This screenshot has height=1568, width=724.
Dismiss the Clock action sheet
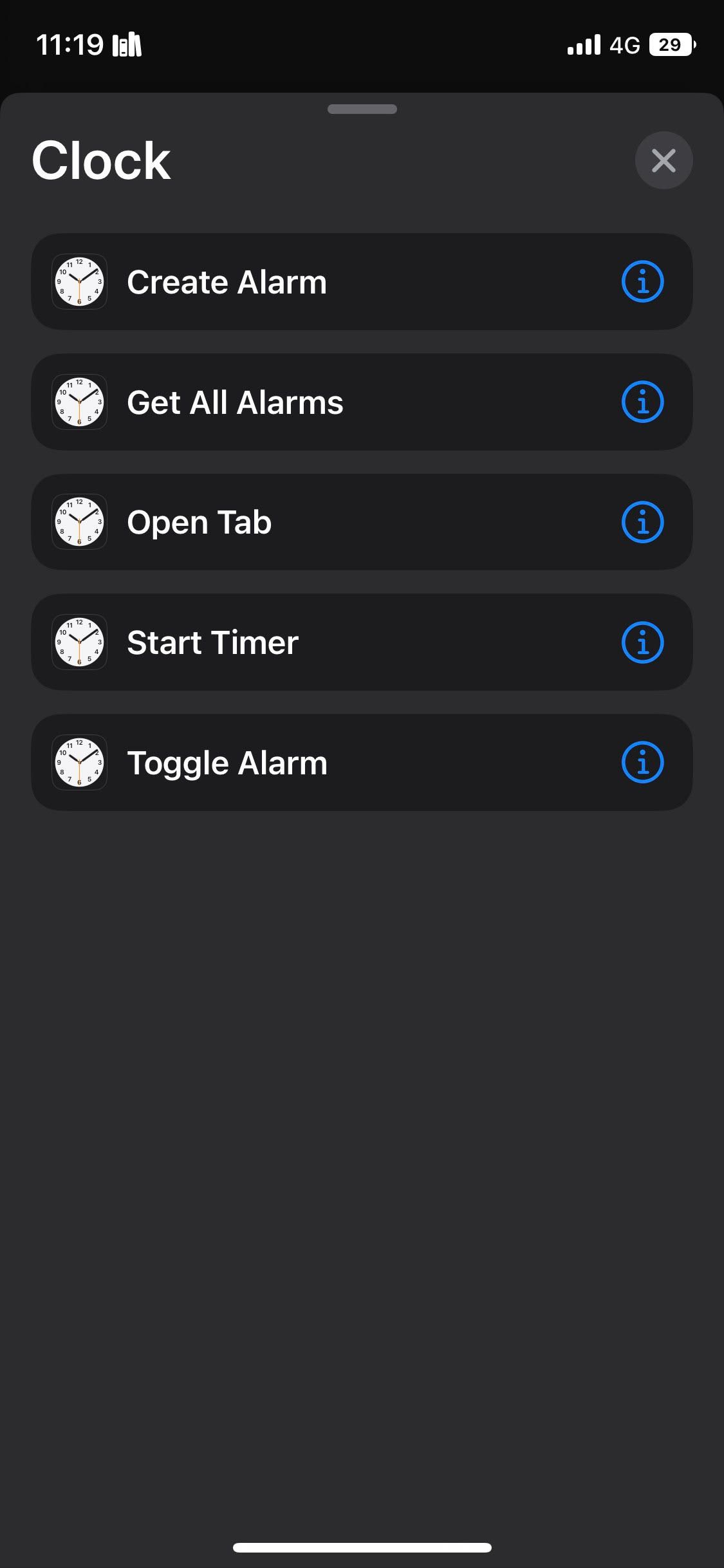tap(664, 160)
